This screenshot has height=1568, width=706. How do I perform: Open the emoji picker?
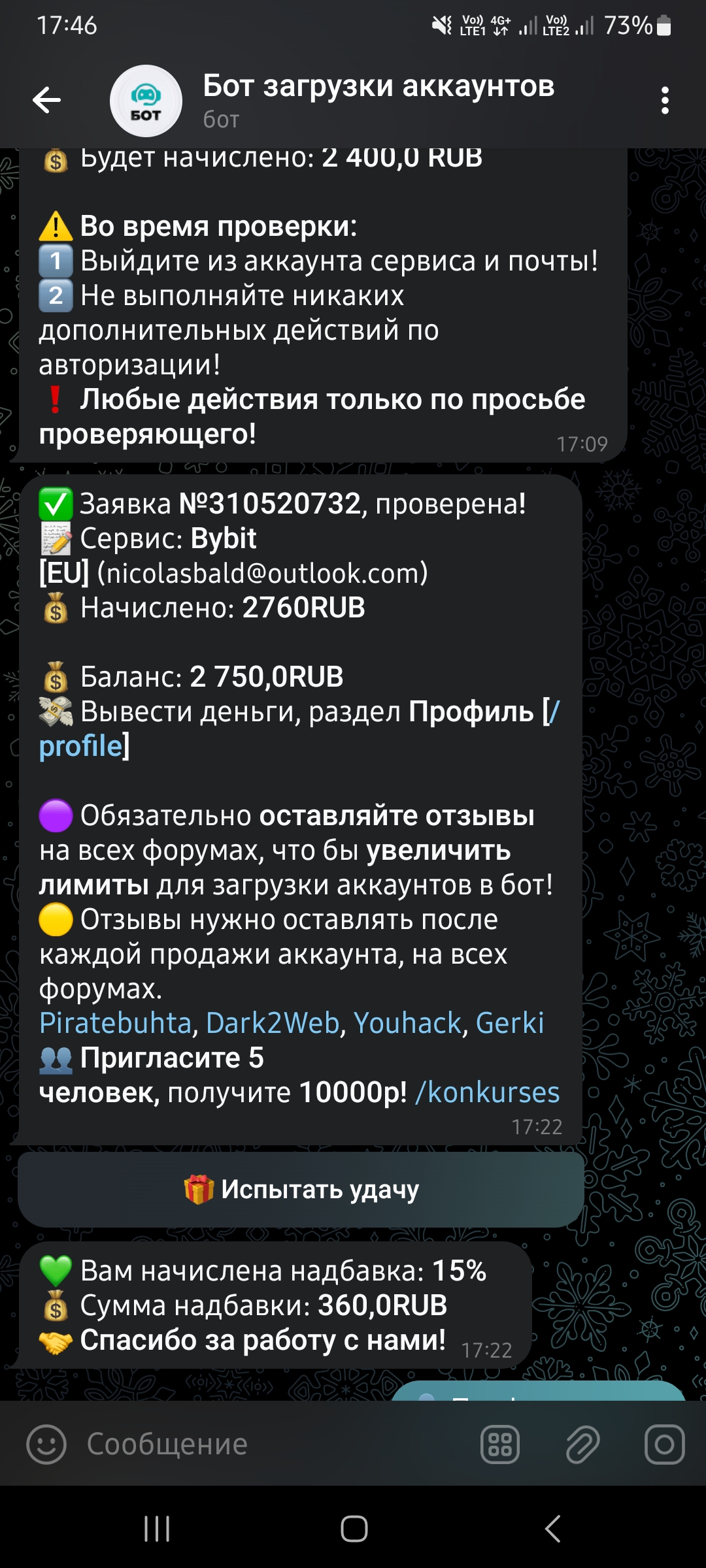coord(46,1445)
